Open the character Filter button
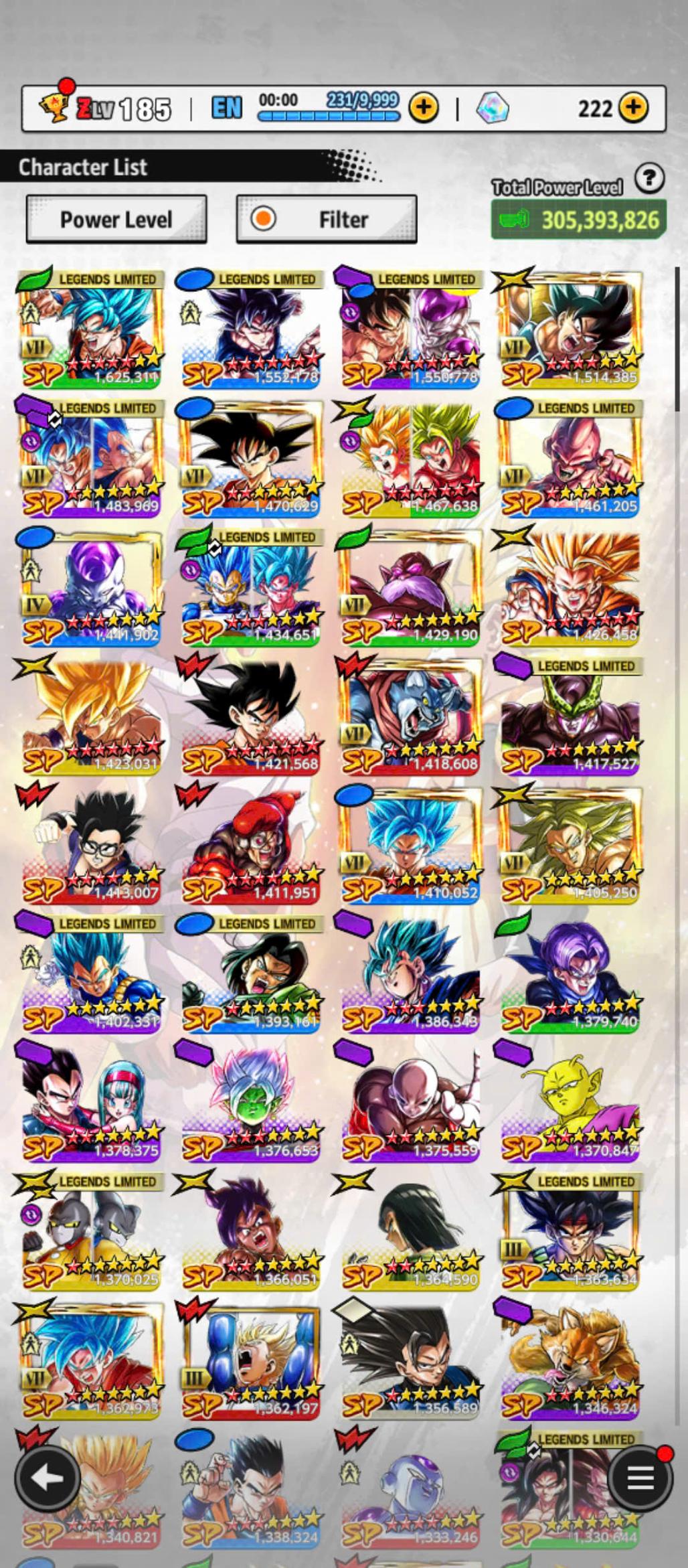 coord(327,219)
